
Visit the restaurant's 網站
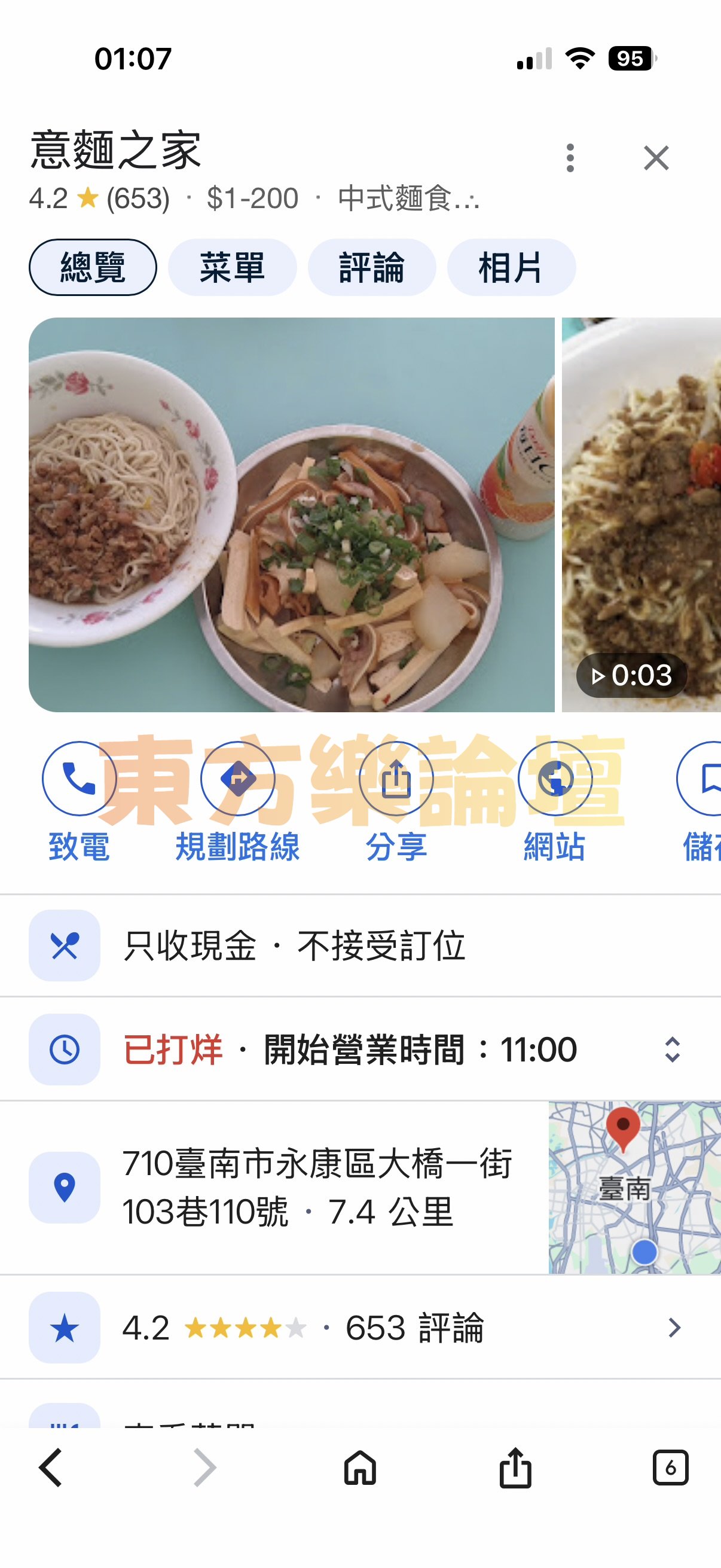tap(554, 779)
